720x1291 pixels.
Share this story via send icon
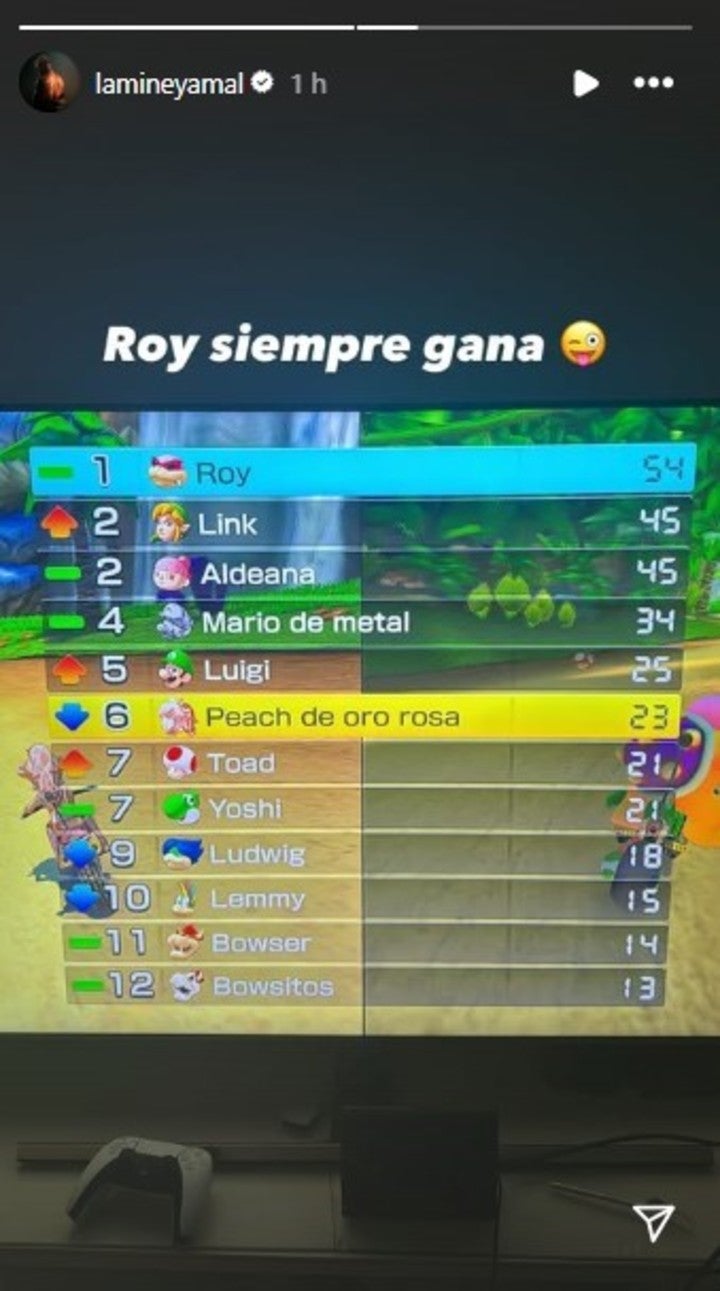(x=653, y=1222)
